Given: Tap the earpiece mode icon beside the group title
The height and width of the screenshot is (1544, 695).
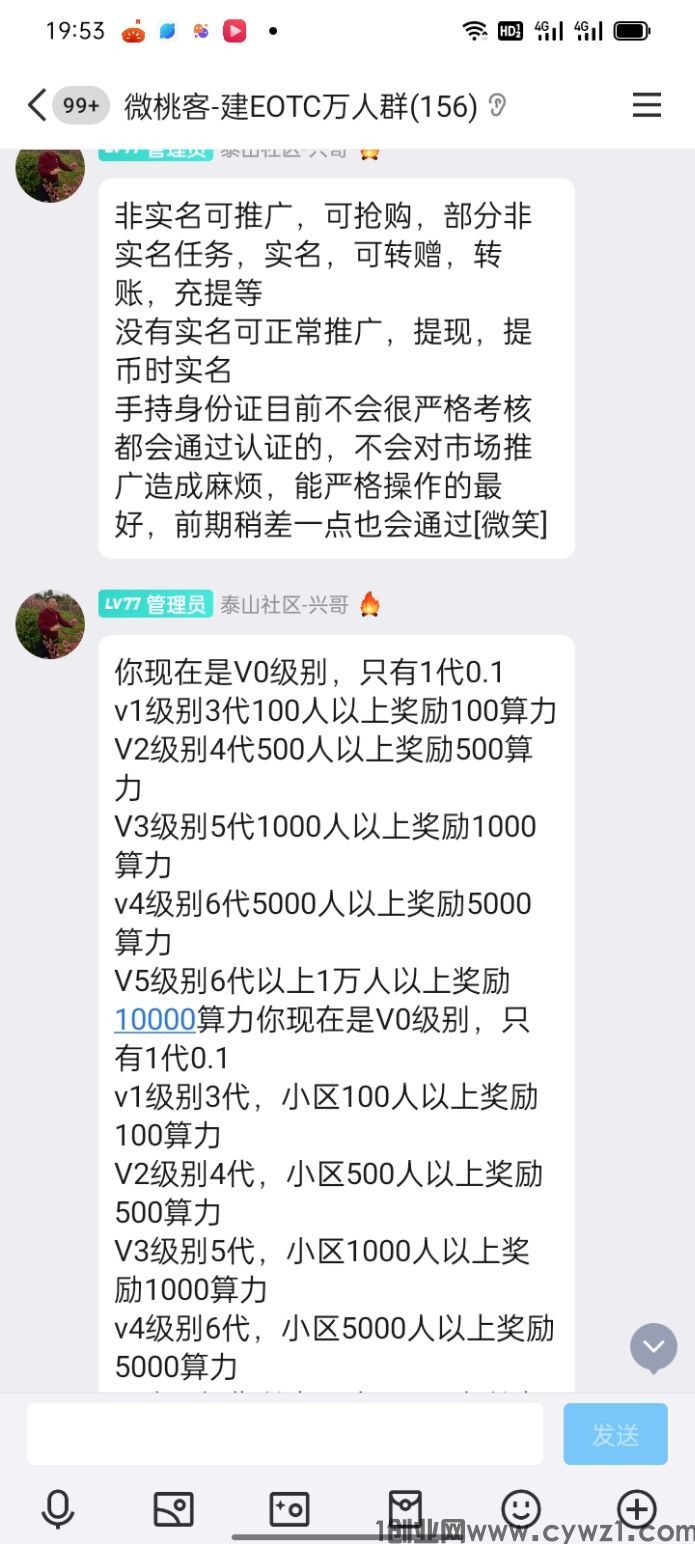Looking at the screenshot, I should click(x=497, y=105).
